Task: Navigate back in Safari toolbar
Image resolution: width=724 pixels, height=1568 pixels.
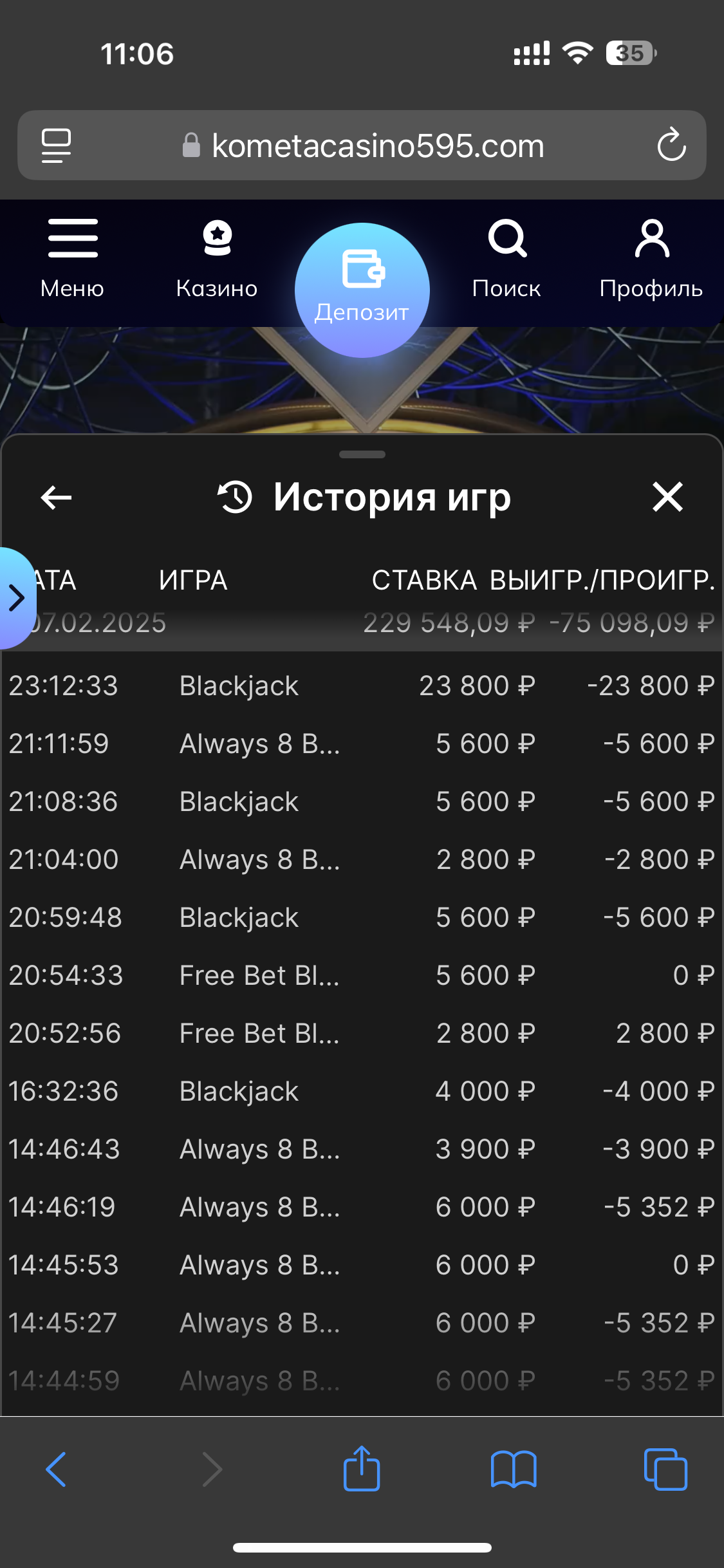Action: pyautogui.click(x=56, y=1470)
